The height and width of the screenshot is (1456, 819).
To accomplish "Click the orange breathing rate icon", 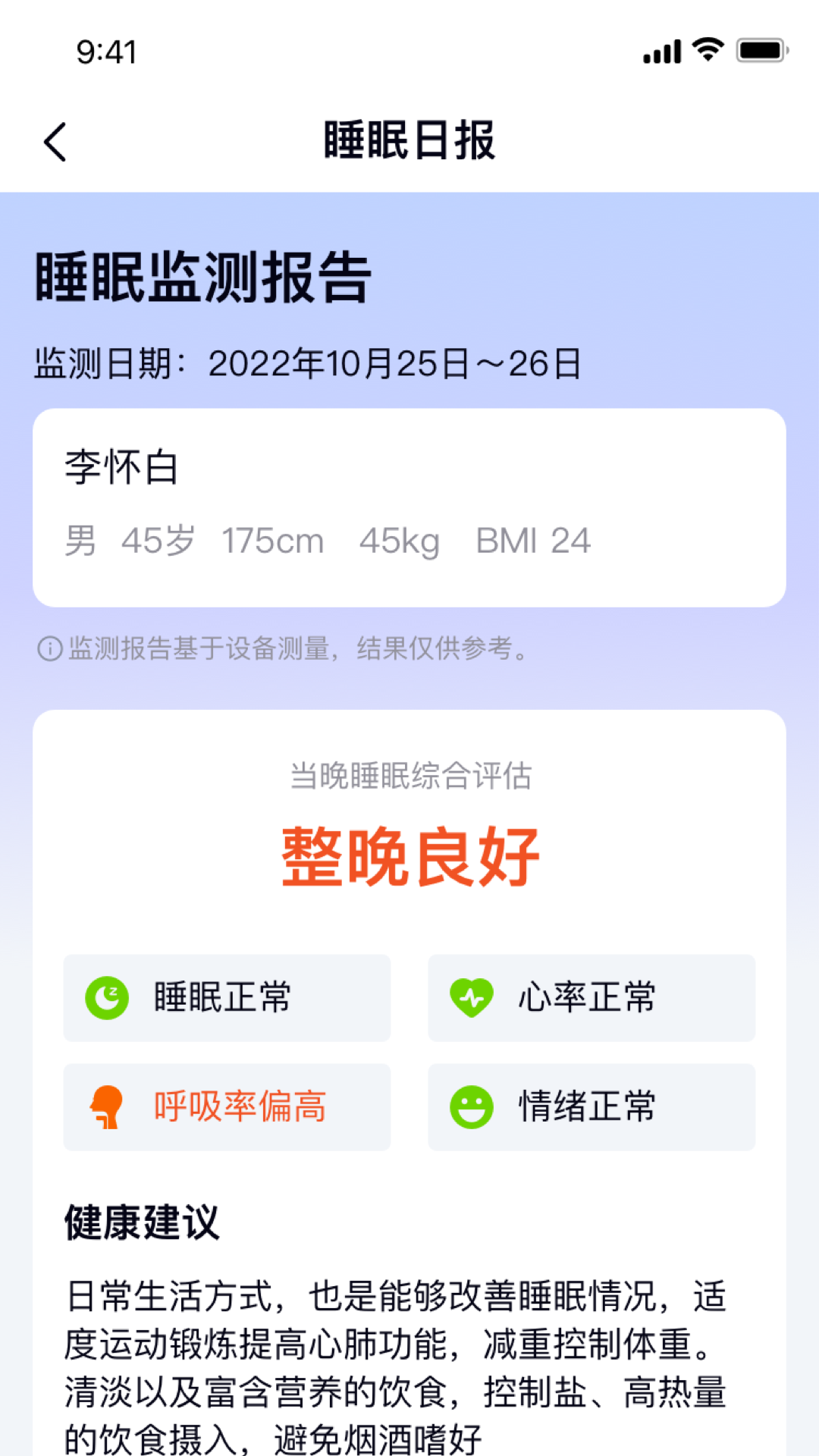I will (x=105, y=1107).
